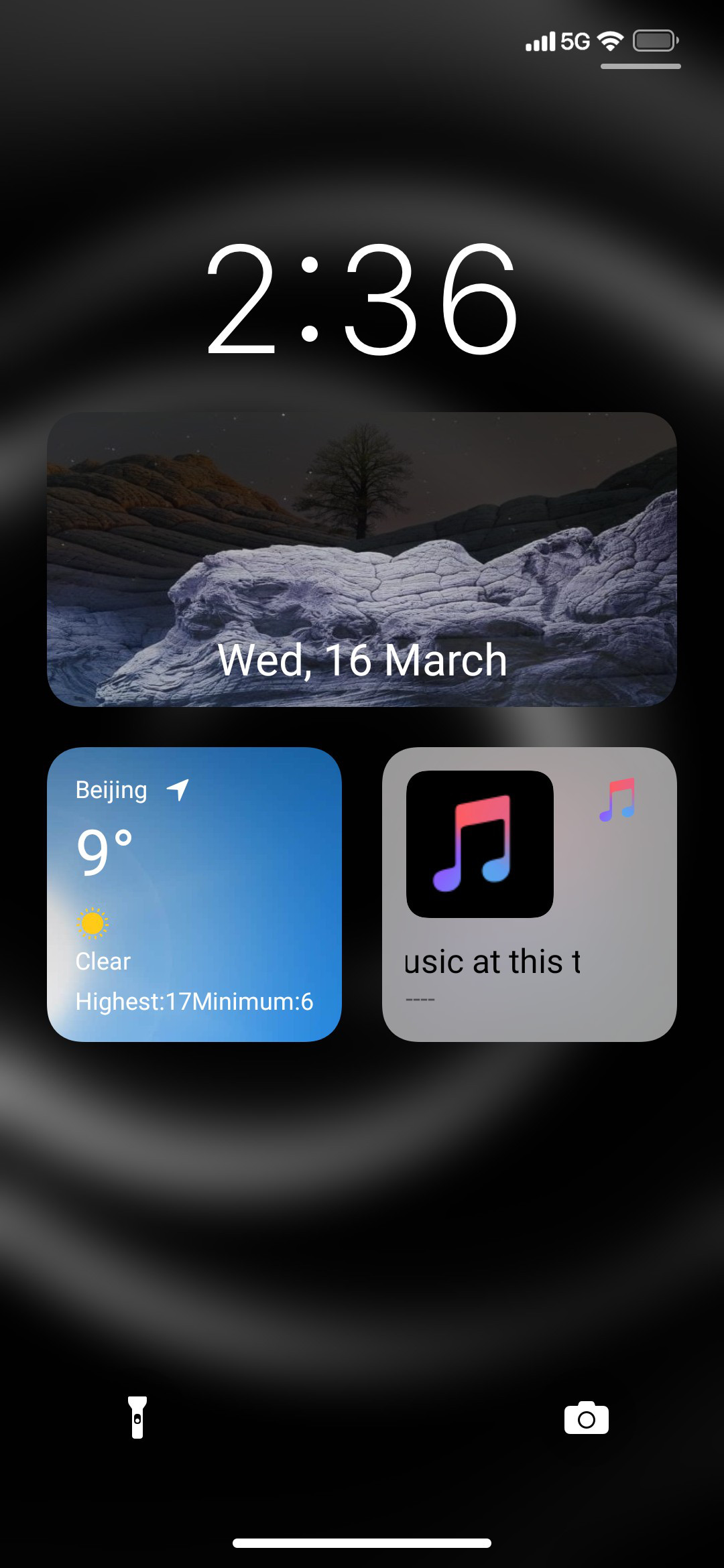
Task: Tap the home indicator bar
Action: (x=362, y=1543)
